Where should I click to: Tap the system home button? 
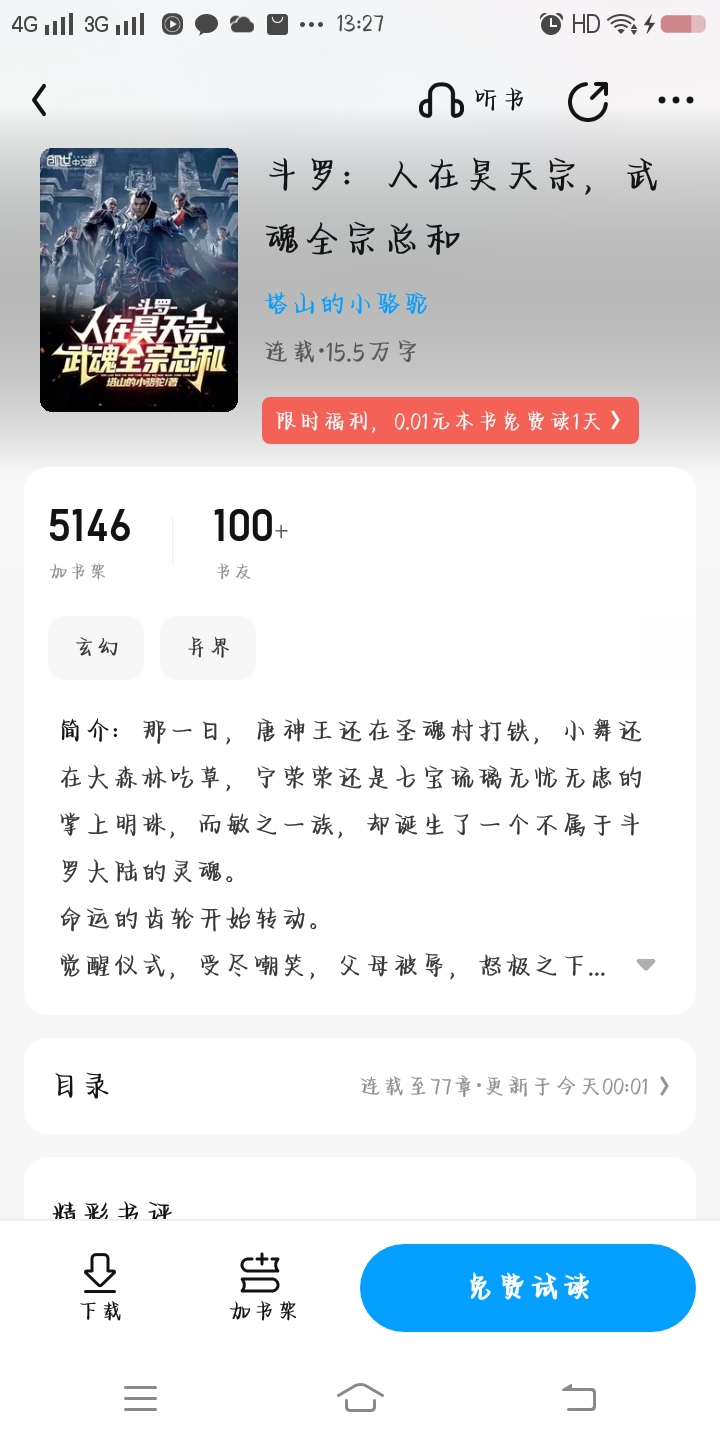tap(360, 1397)
